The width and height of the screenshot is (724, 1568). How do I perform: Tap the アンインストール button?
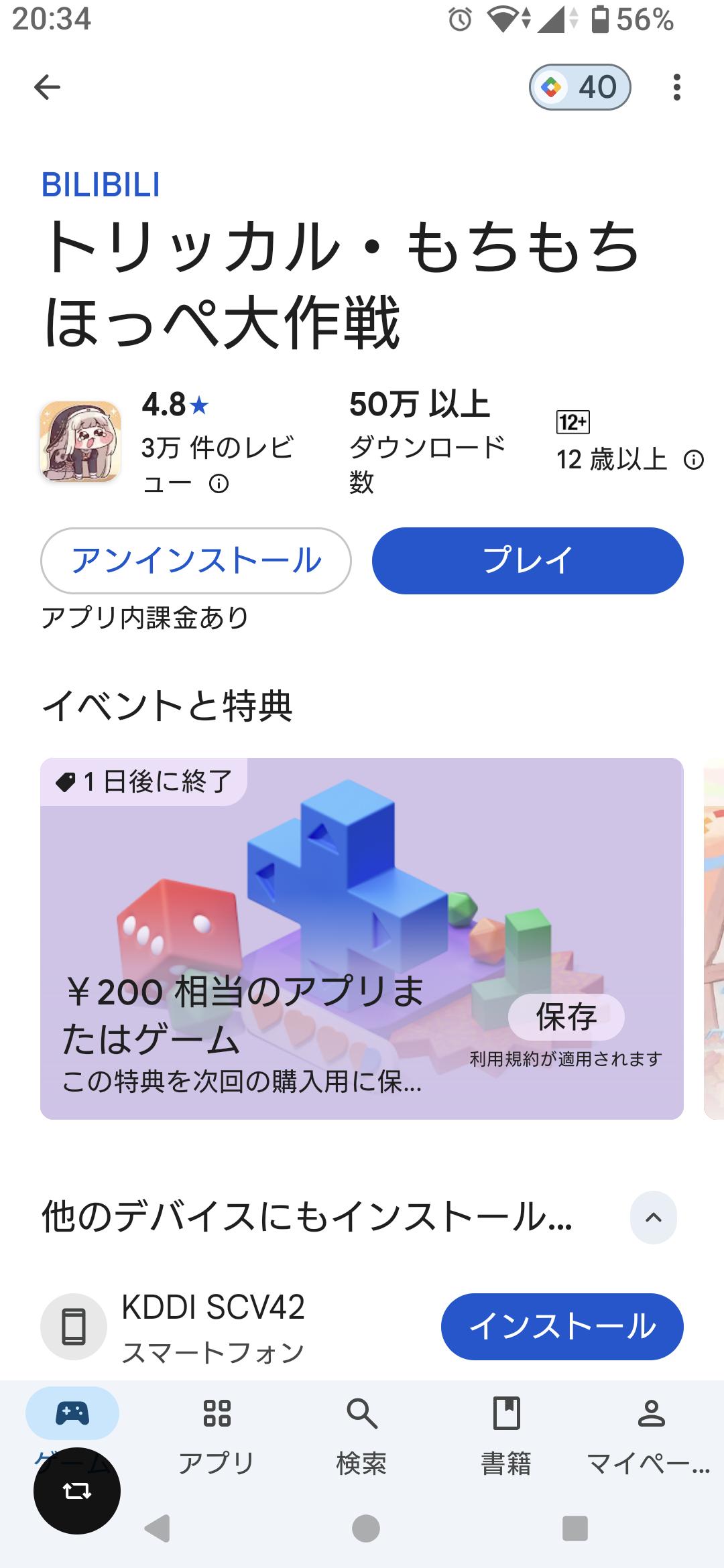196,560
